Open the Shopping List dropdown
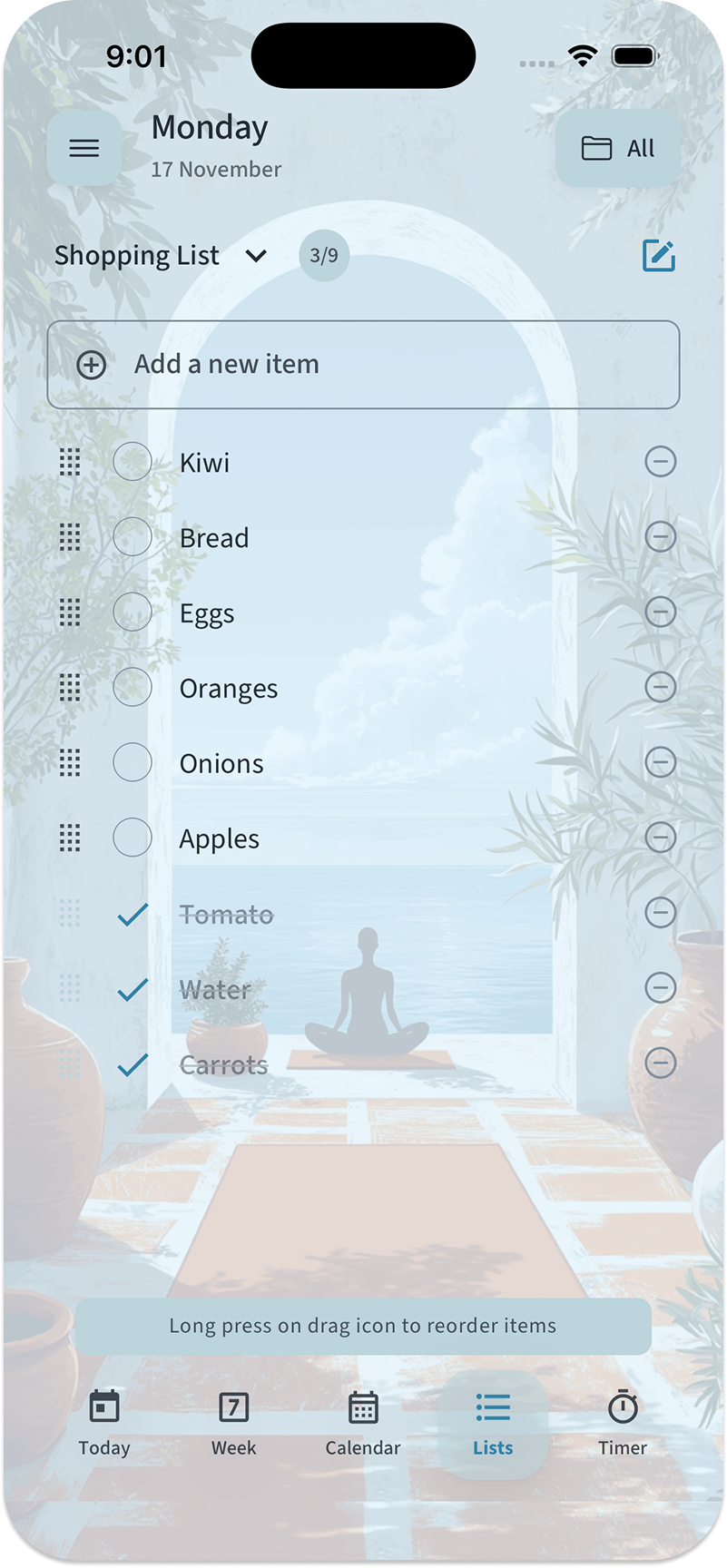The width and height of the screenshot is (727, 1568). [x=255, y=255]
